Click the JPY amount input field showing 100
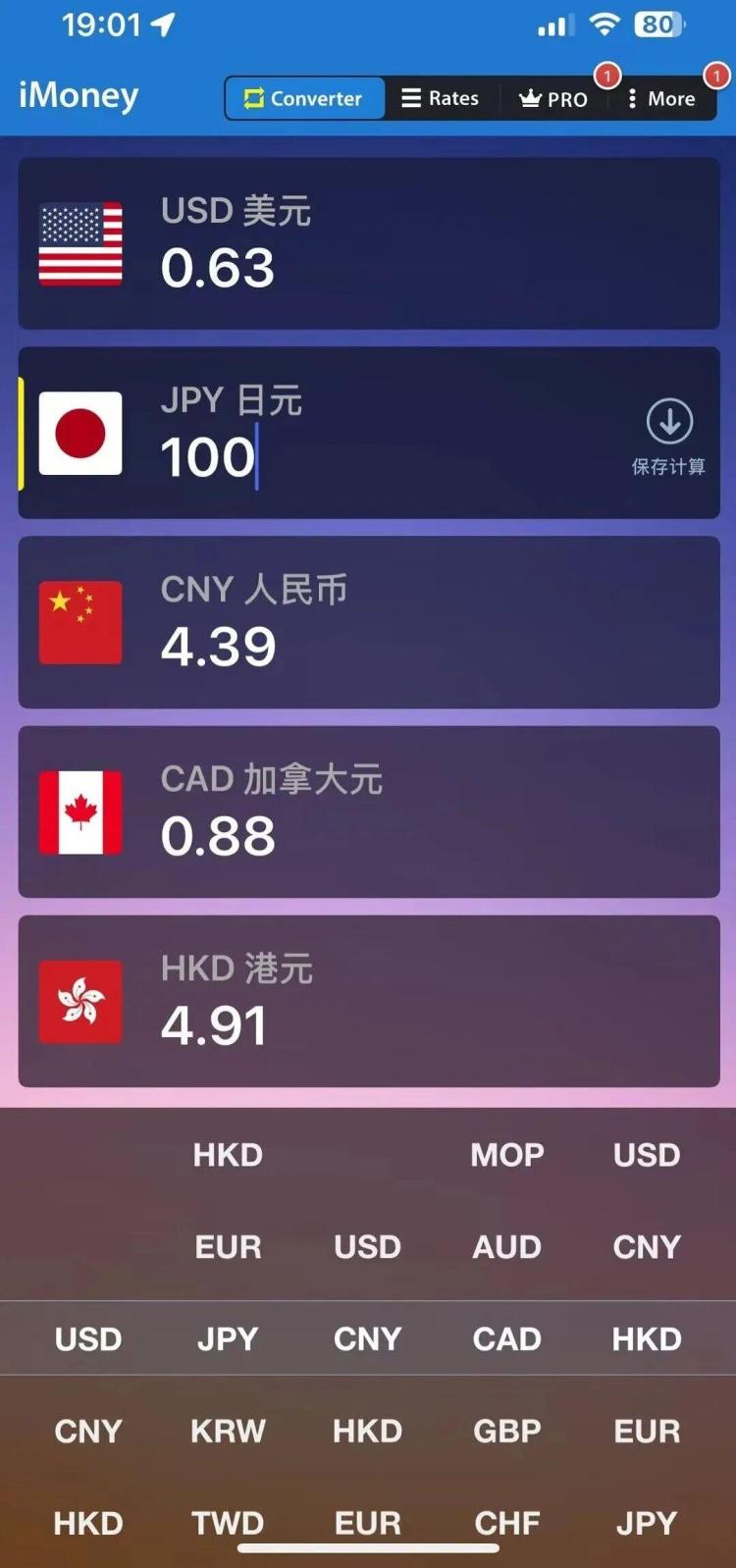This screenshot has width=736, height=1568. click(x=206, y=456)
